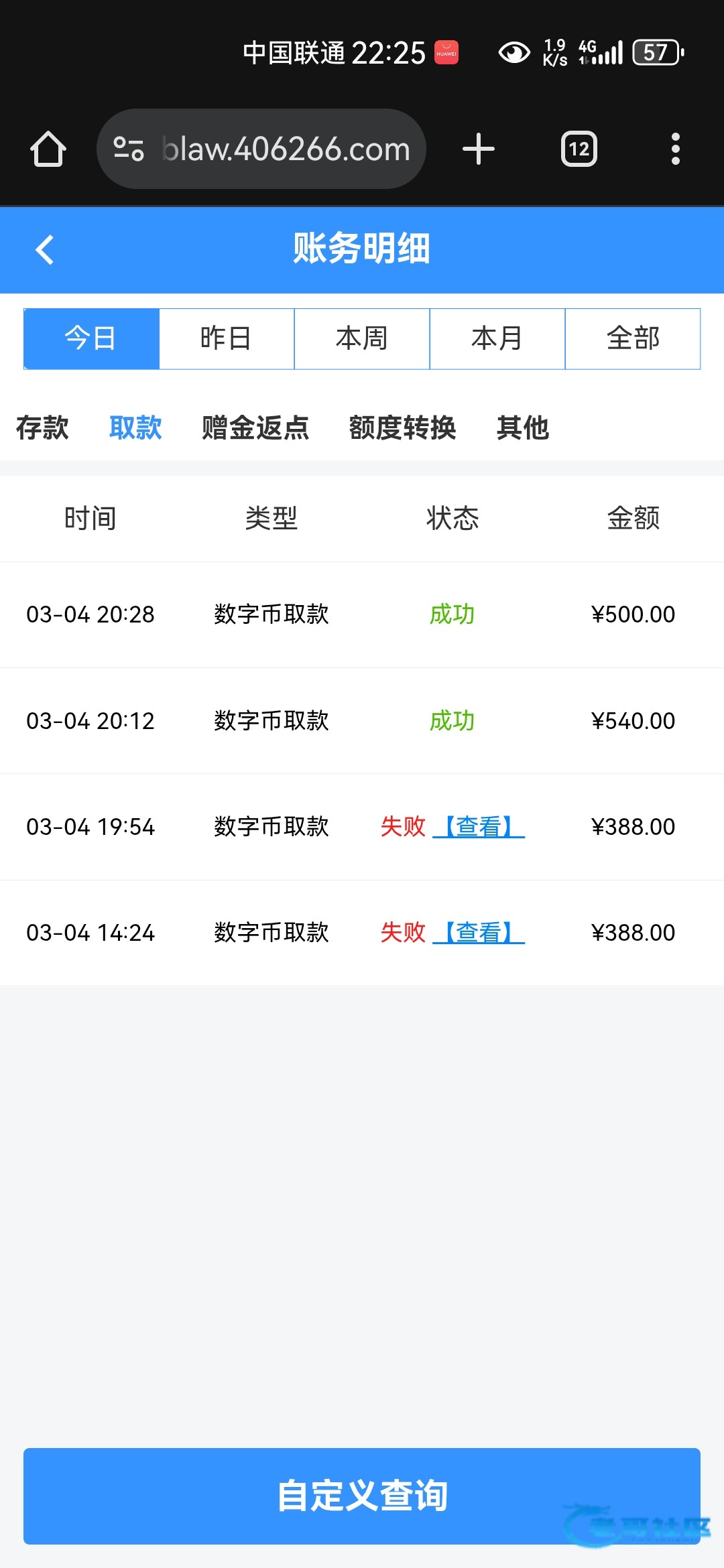Switch to the 本周 date filter
This screenshot has width=724, height=1568.
(362, 338)
